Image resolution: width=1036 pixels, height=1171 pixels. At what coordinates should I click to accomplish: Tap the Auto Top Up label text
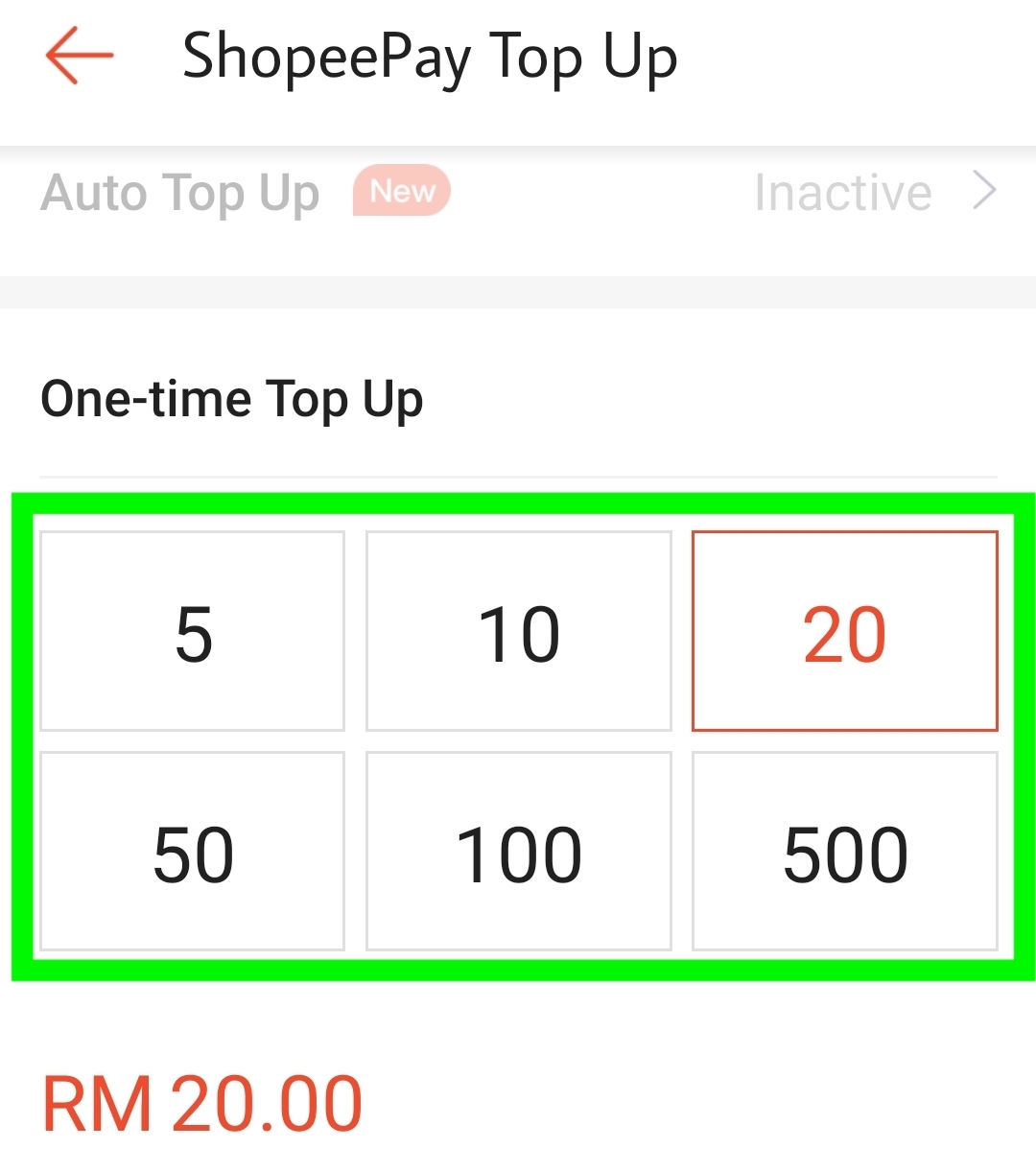click(180, 192)
